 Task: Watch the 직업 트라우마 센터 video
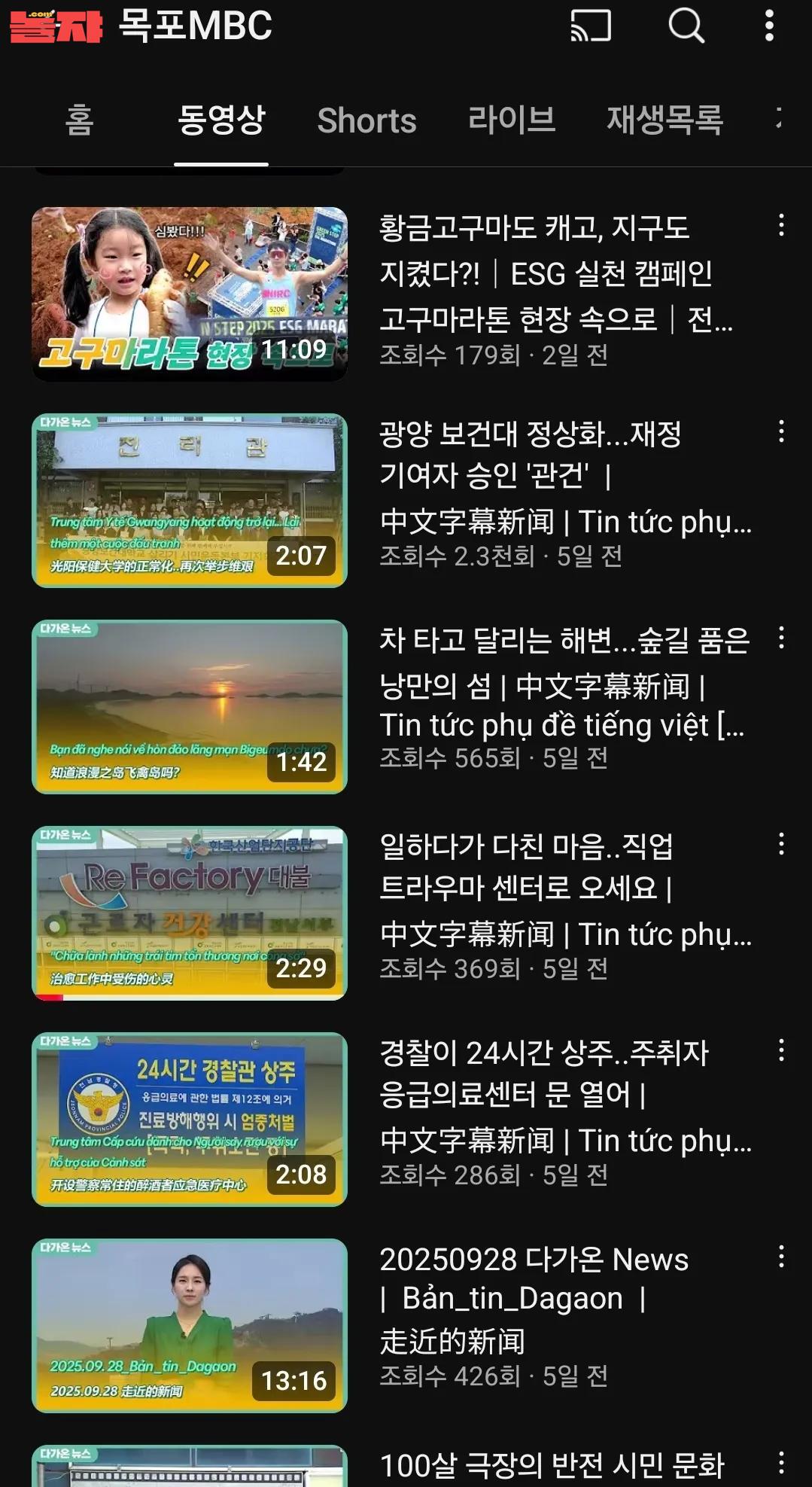189,913
